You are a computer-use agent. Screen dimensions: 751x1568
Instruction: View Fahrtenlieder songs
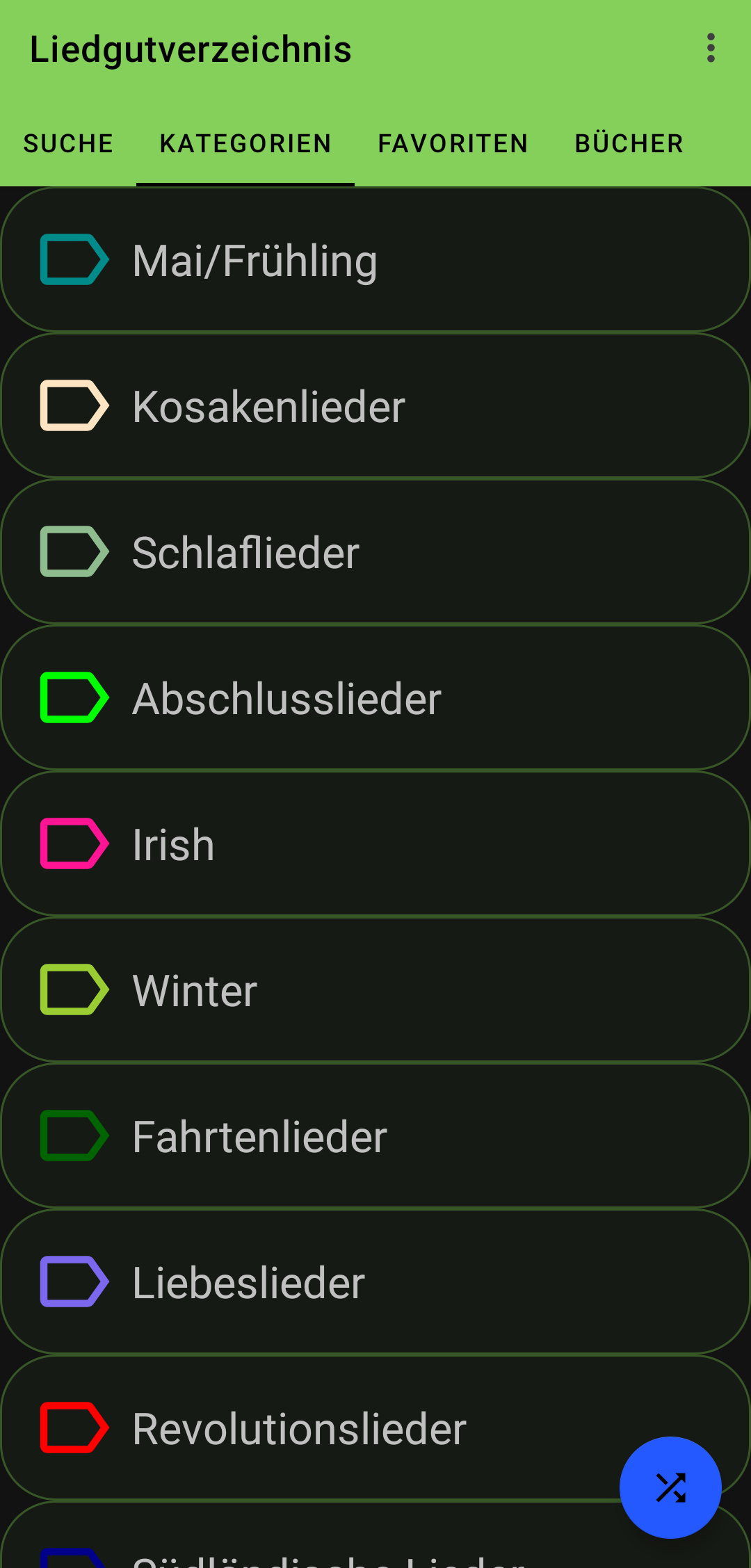[x=375, y=1136]
